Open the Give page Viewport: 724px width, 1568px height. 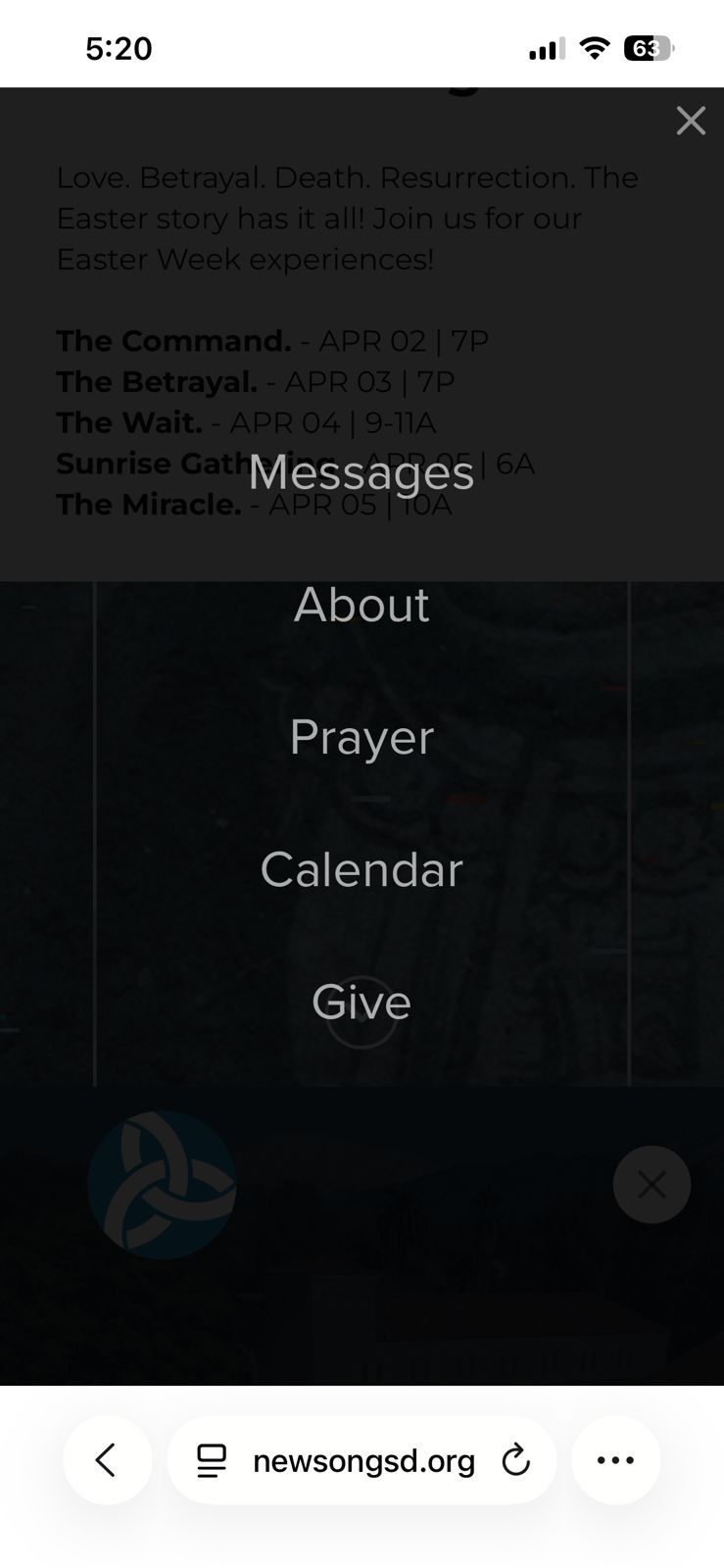pyautogui.click(x=362, y=1002)
